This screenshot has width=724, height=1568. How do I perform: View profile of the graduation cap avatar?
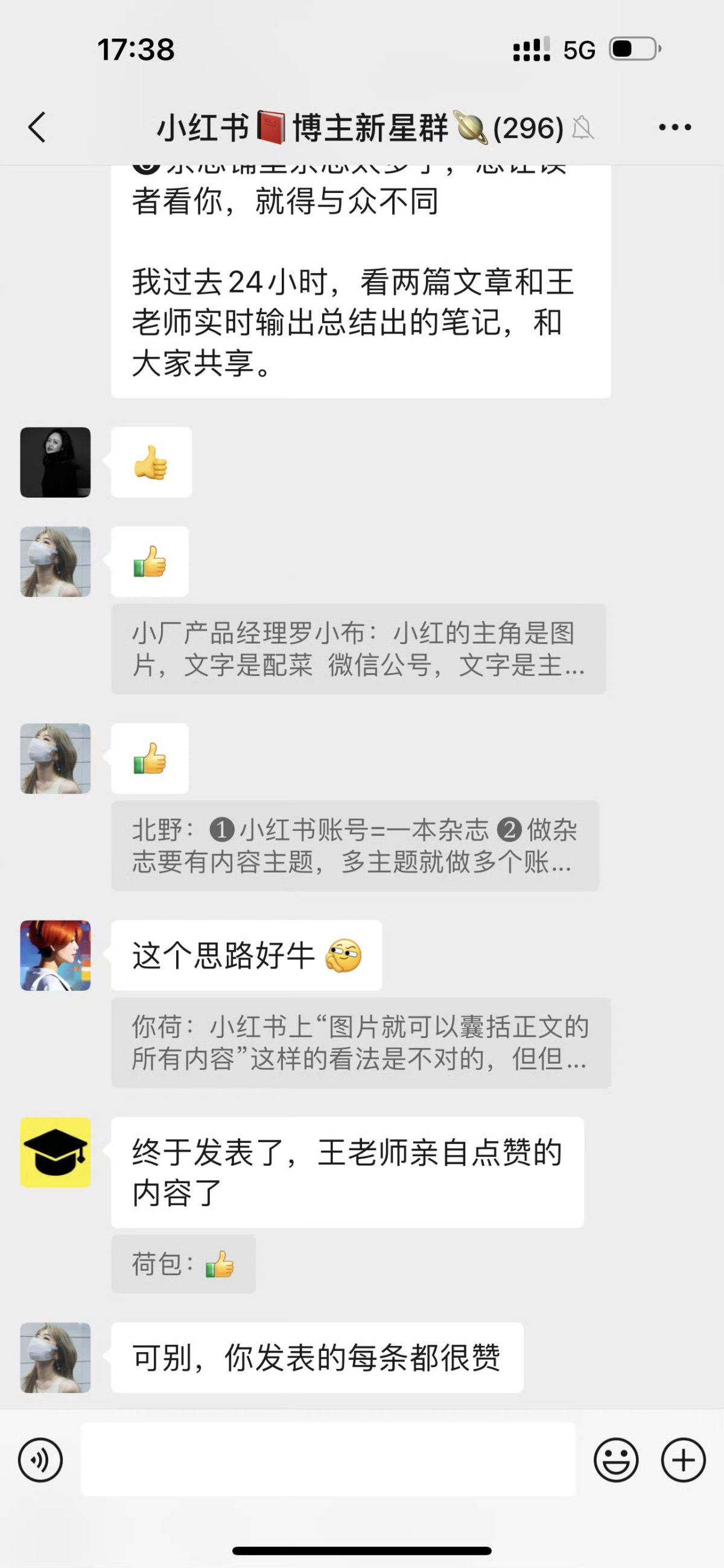coord(56,1152)
